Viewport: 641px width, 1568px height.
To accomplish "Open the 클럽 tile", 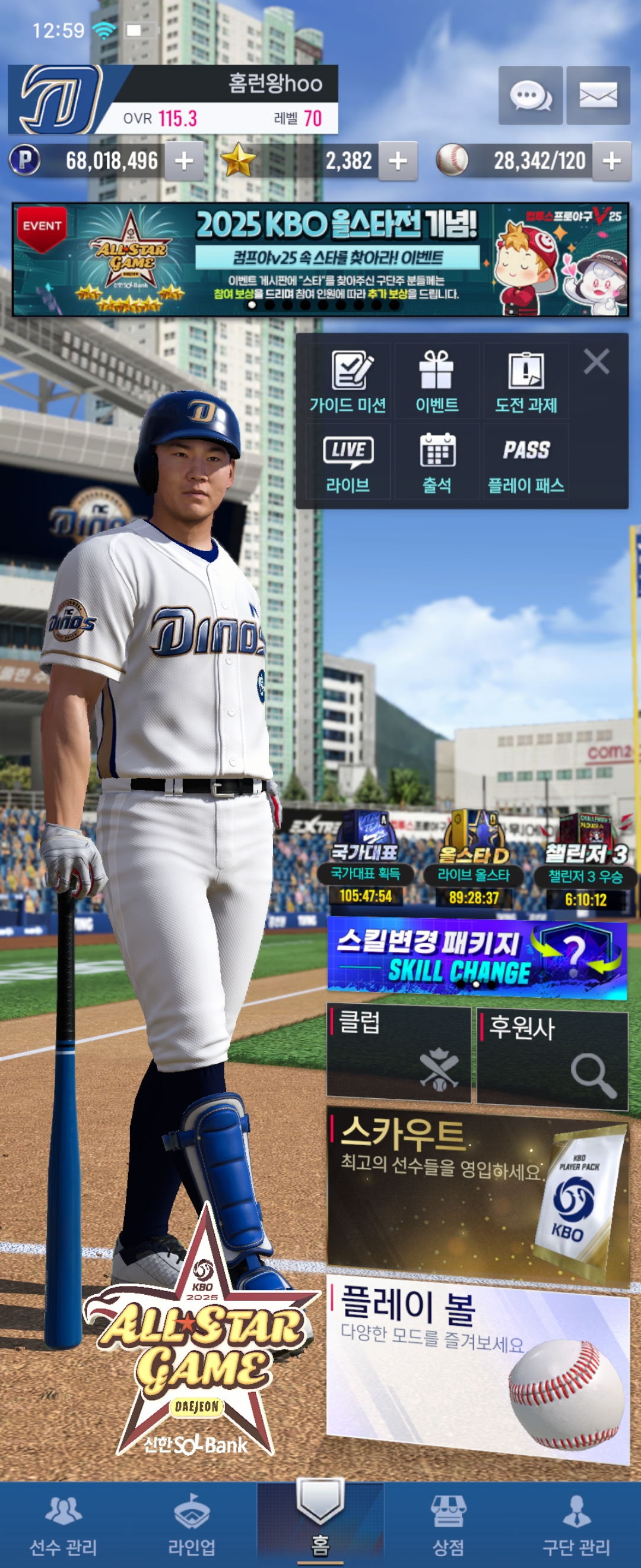I will pos(399,1052).
